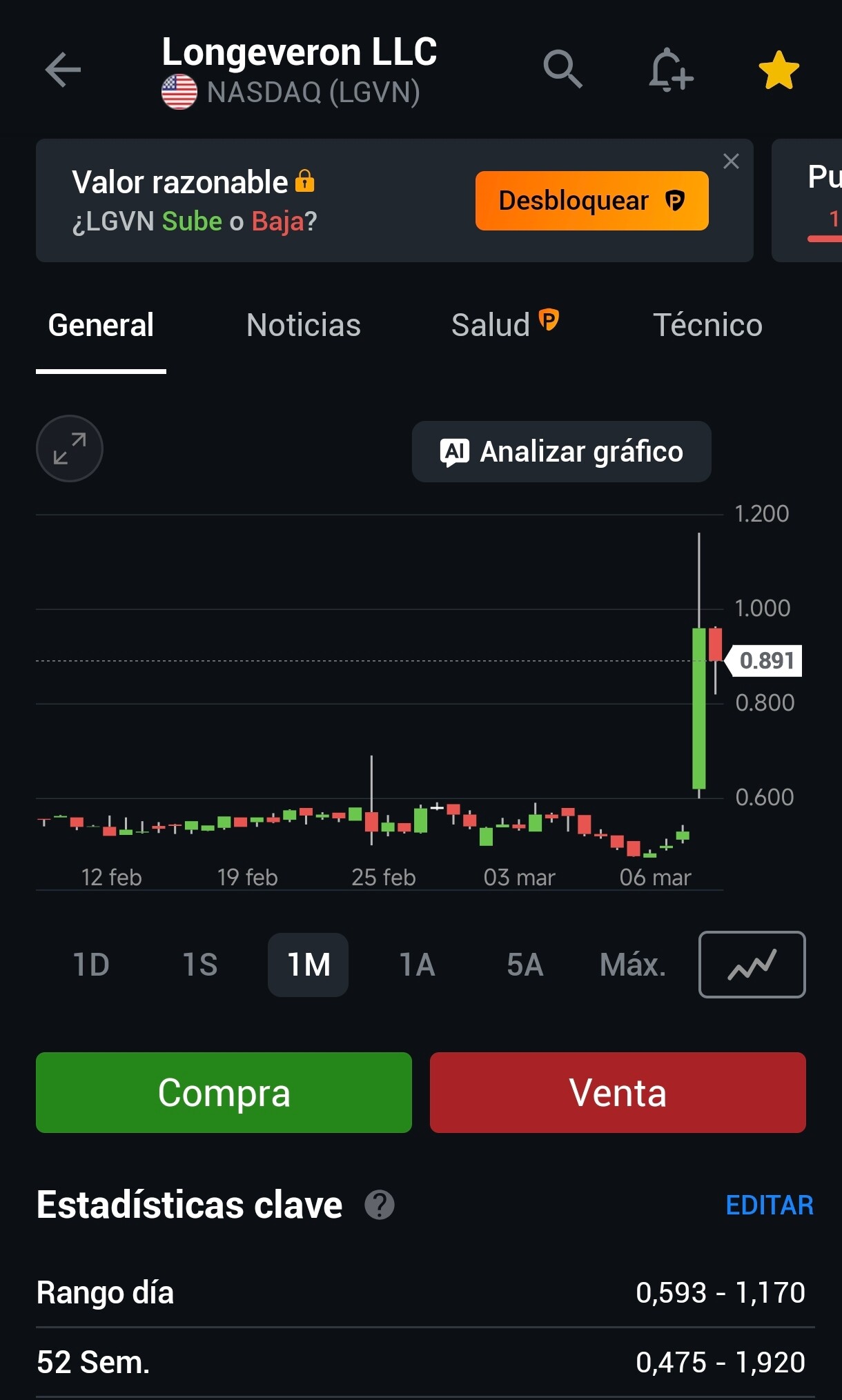Switch chart range to 1A
842x1400 pixels.
pyautogui.click(x=417, y=965)
